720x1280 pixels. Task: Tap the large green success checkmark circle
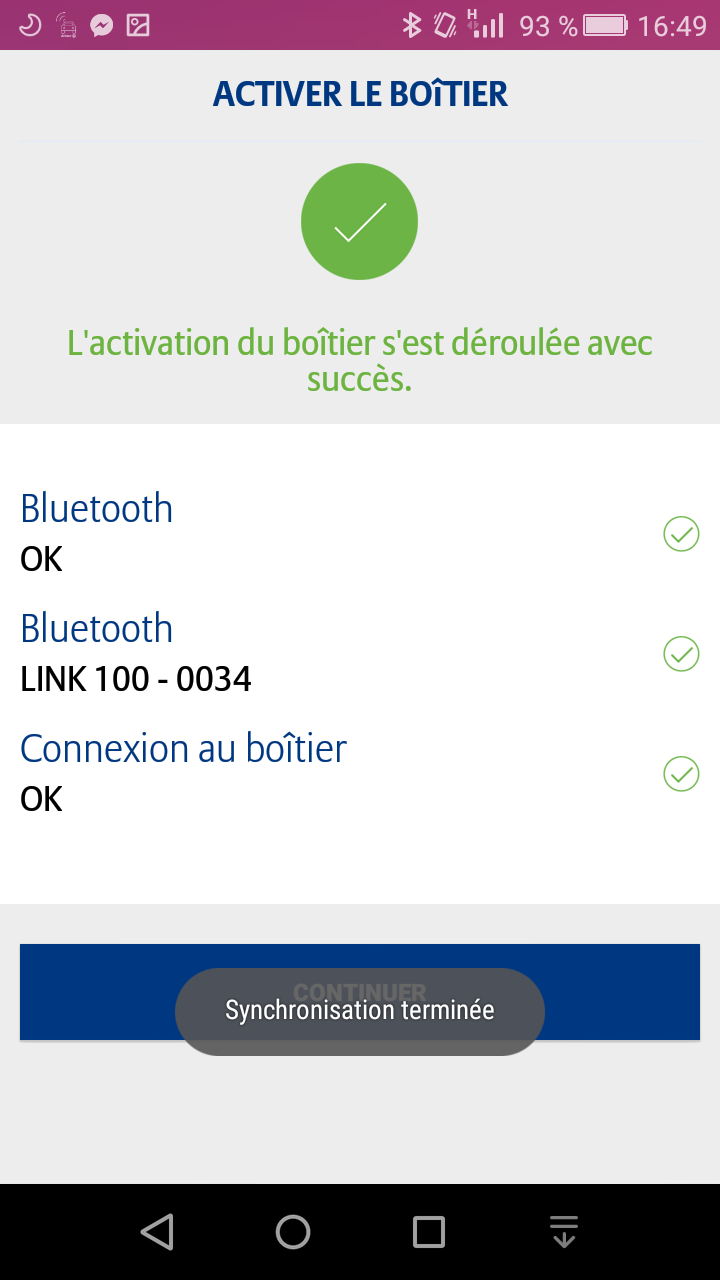[x=359, y=220]
